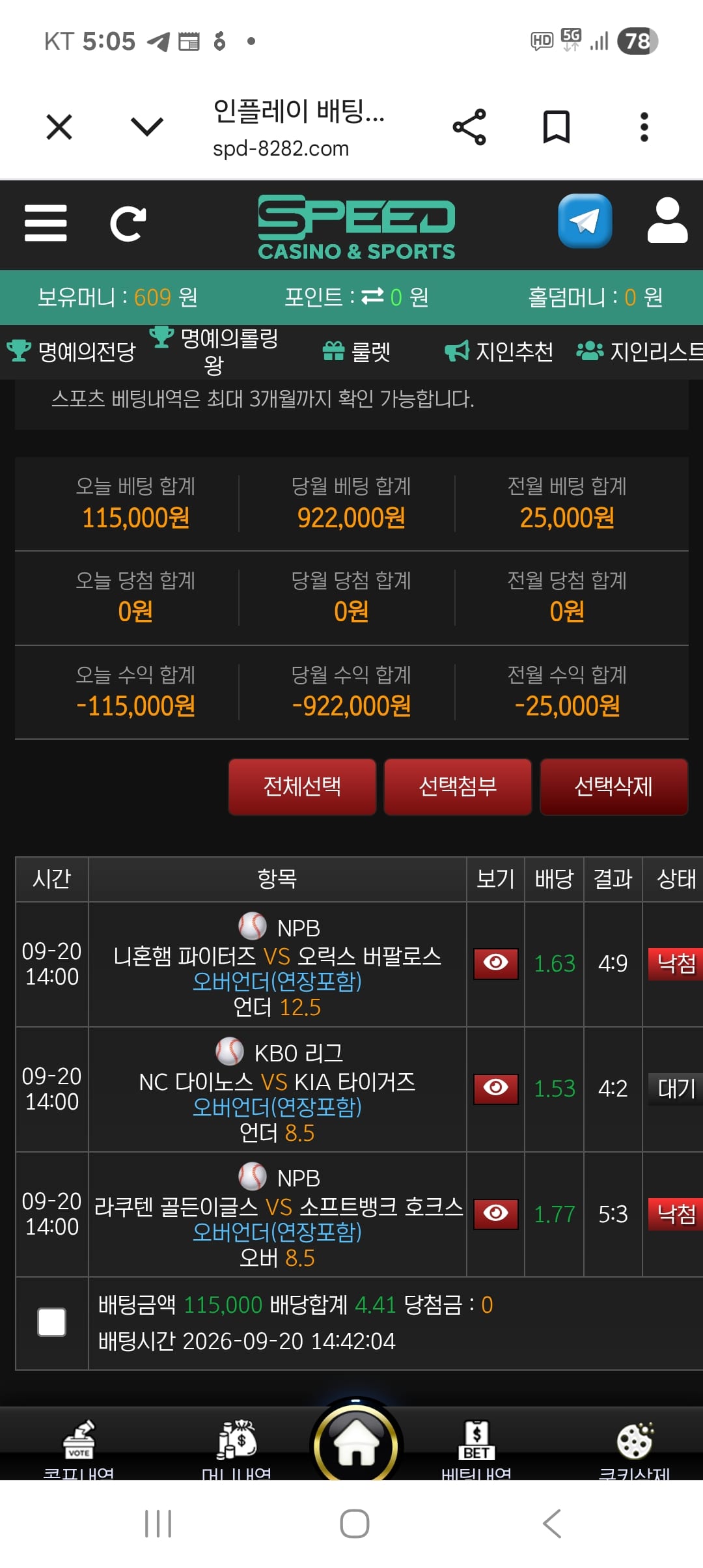View details of NC 다이노스 VS KIA bet
Viewport: 703px width, 1568px height.
(496, 1089)
